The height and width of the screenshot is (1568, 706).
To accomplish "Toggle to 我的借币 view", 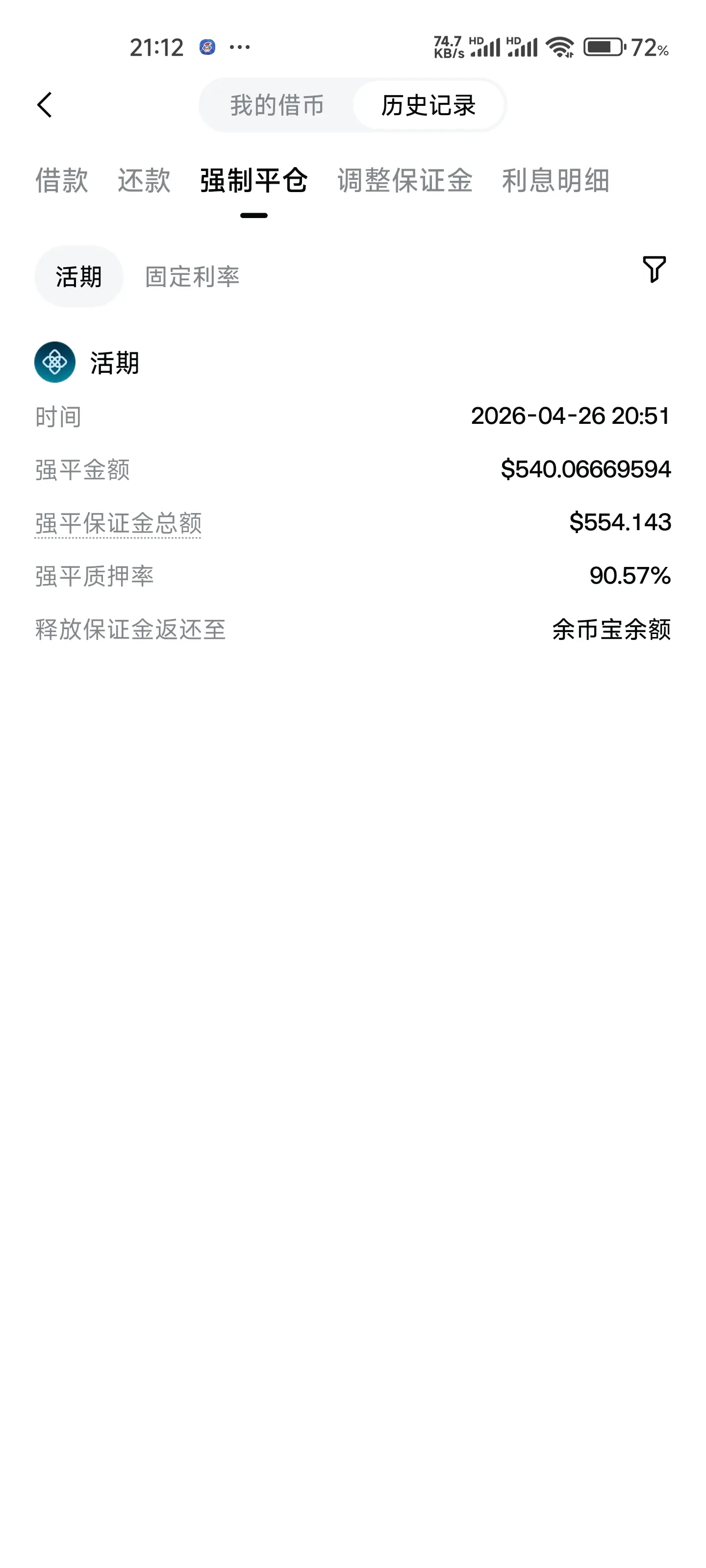I will point(276,105).
